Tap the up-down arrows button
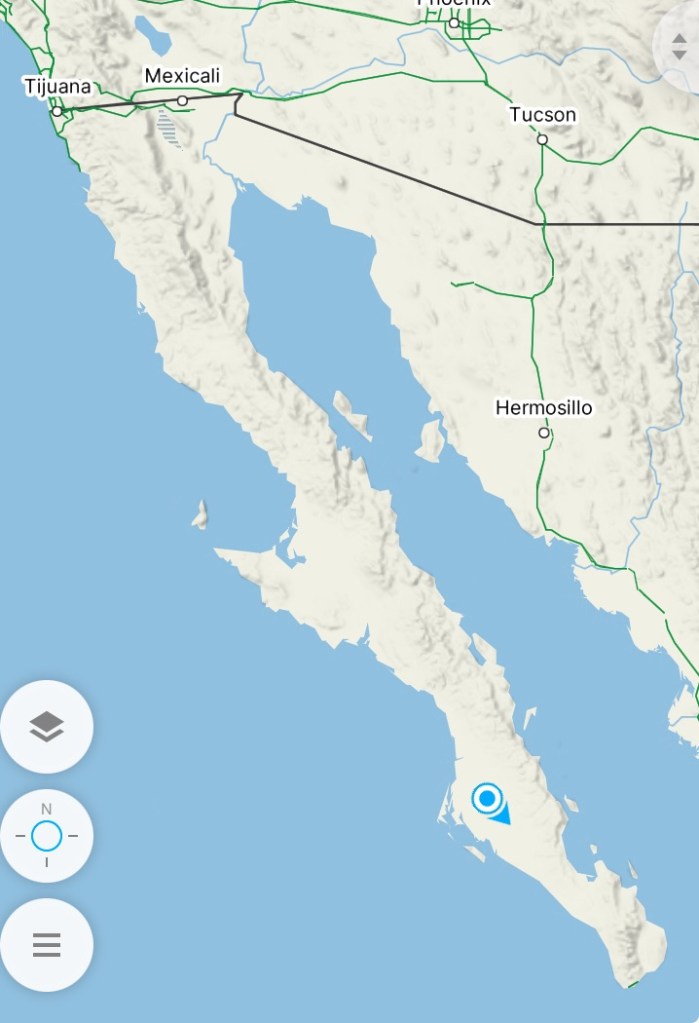Viewport: 699px width, 1023px height. tap(681, 44)
